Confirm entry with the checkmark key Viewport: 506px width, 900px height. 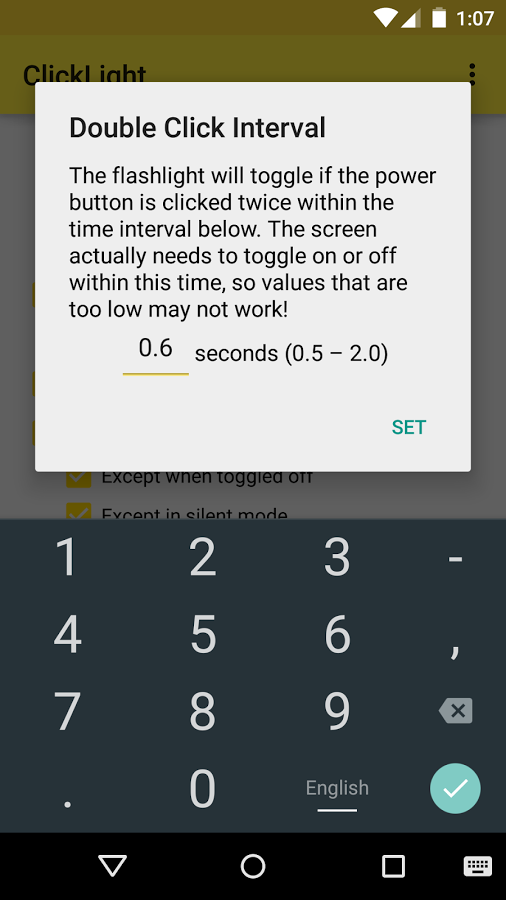pyautogui.click(x=455, y=788)
